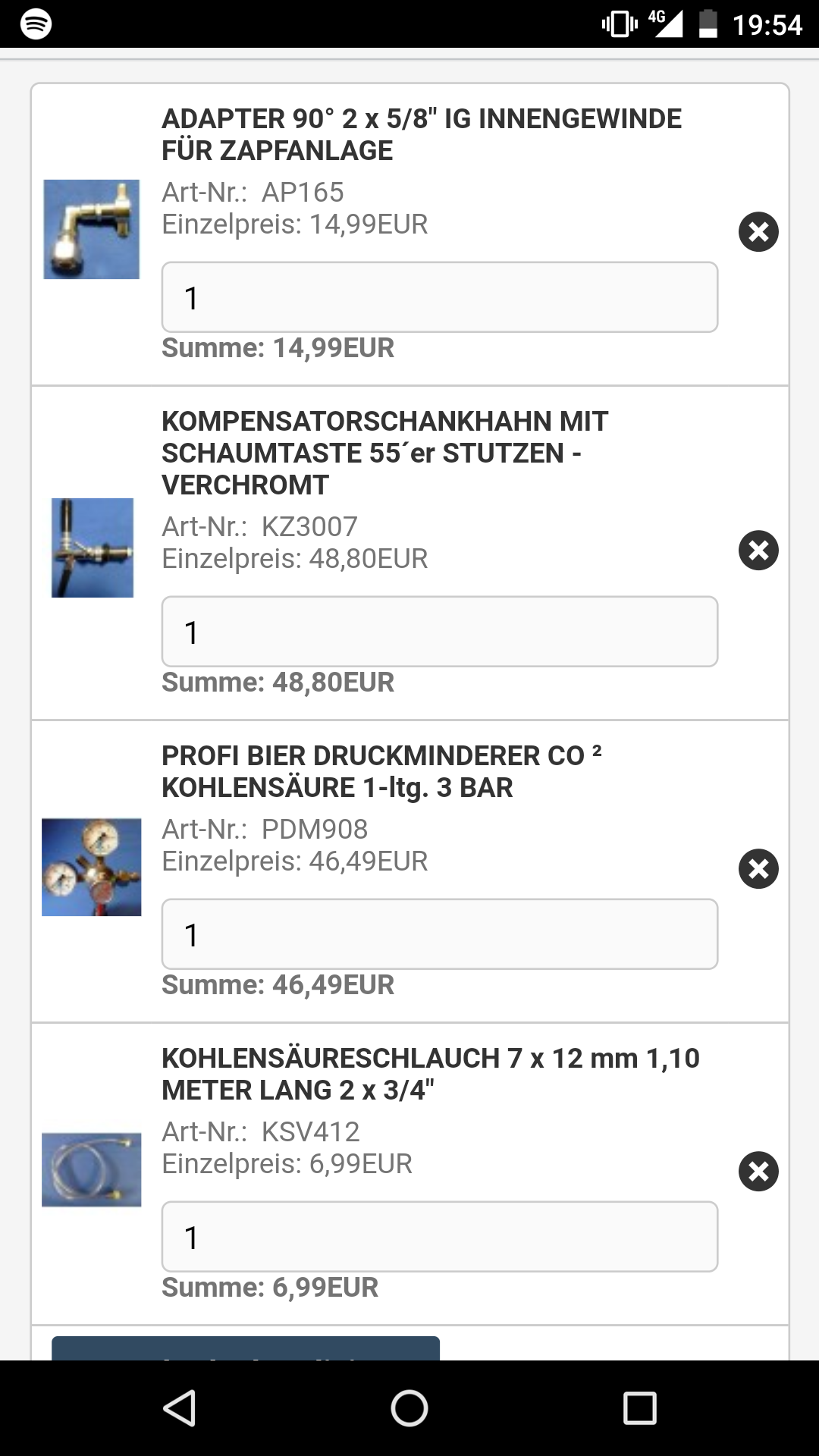
Task: Go back with the system back button
Action: click(x=180, y=1408)
